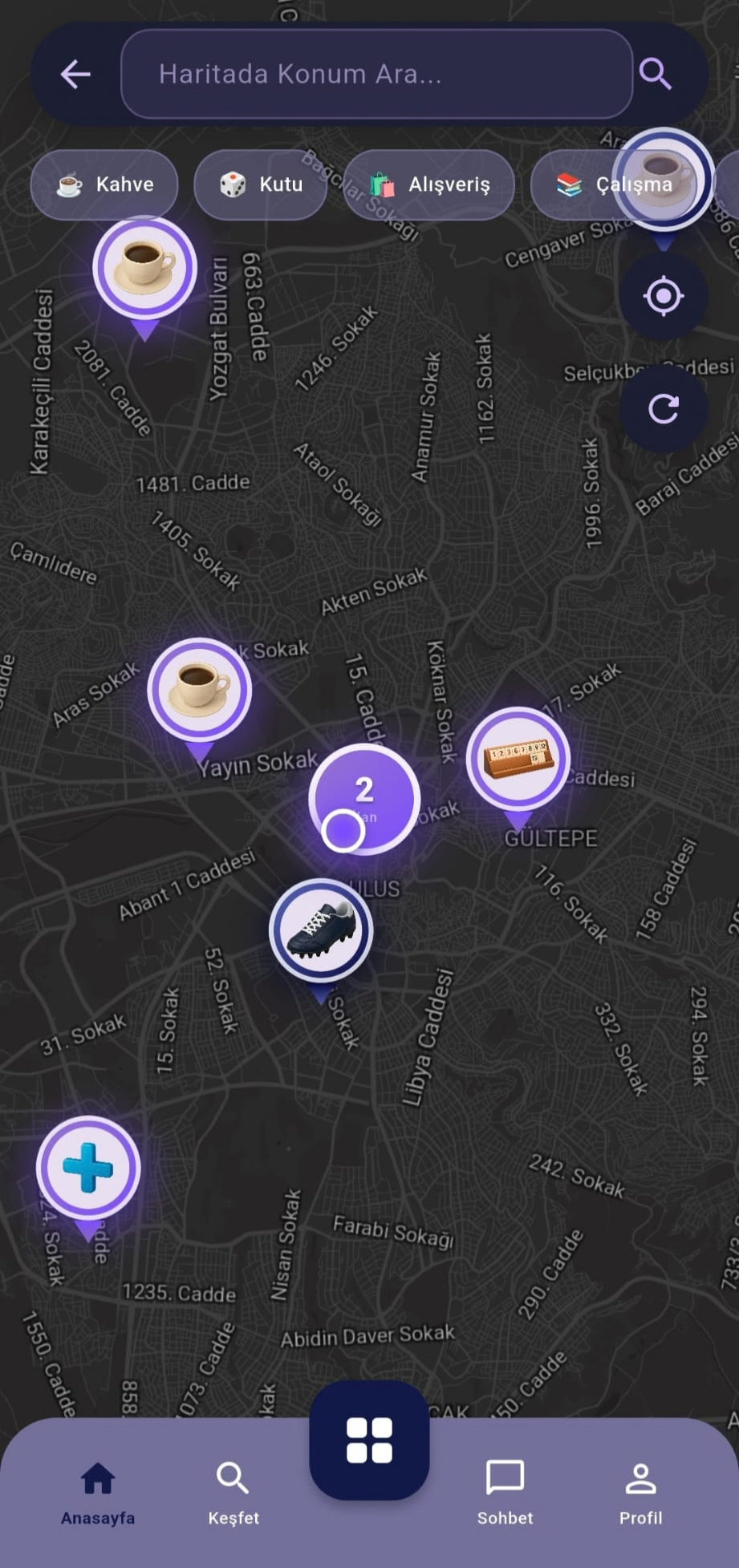Open coffee marker near Yozgat Bulvarı
This screenshot has width=739, height=1568.
point(144,267)
